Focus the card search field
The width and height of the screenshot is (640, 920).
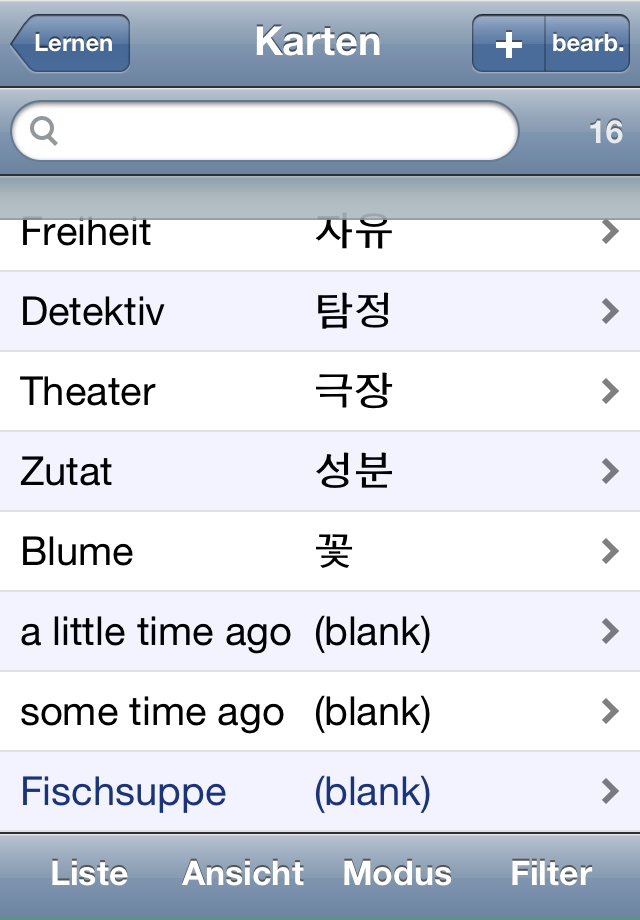coord(265,131)
